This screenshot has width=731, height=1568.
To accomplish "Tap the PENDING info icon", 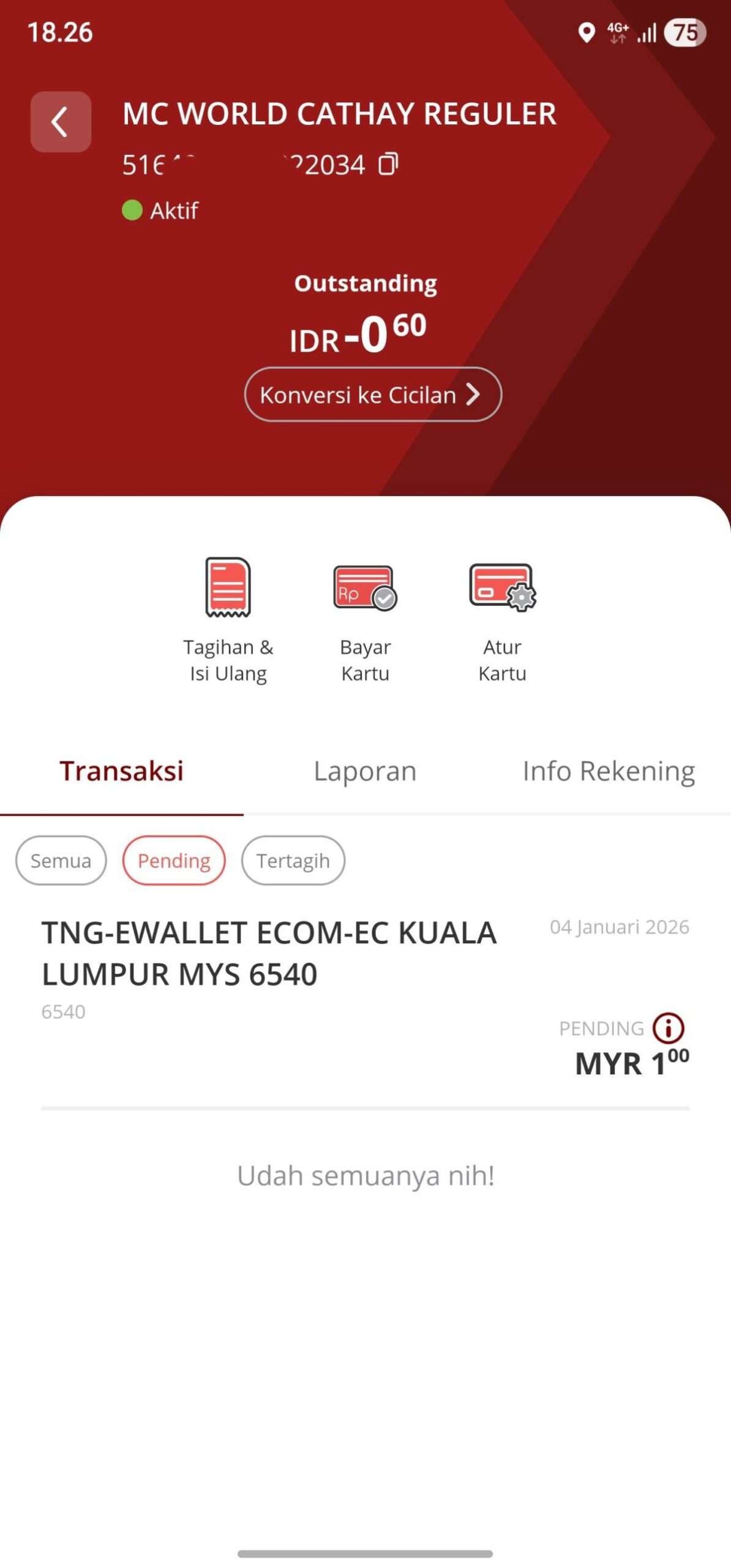I will tap(667, 1028).
